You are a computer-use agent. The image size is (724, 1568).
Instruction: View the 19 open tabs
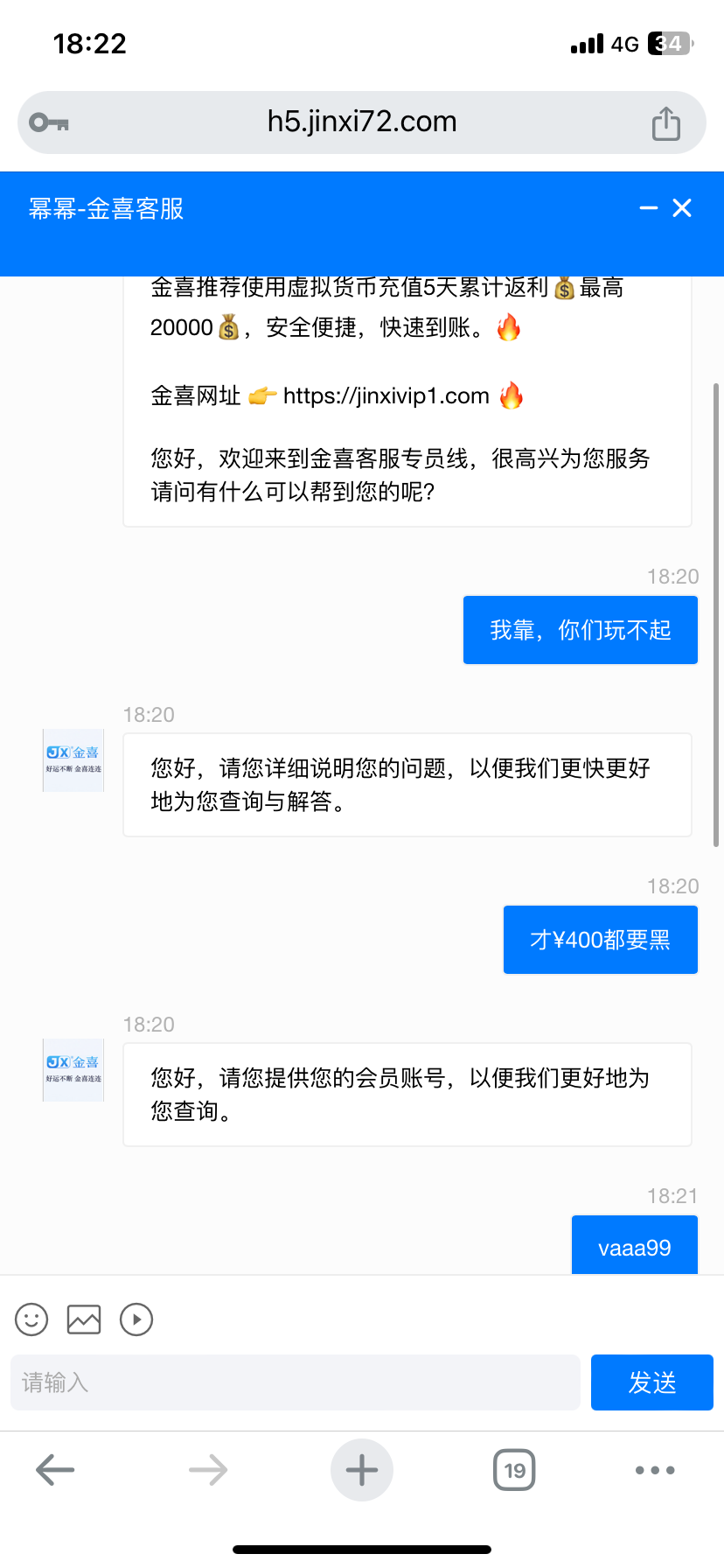point(514,1470)
